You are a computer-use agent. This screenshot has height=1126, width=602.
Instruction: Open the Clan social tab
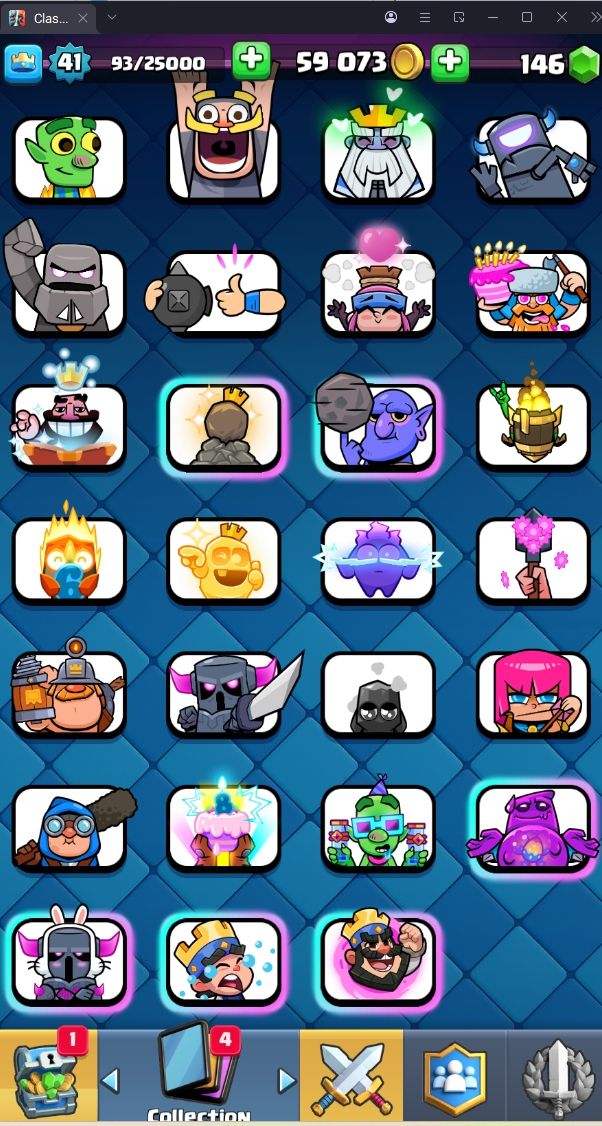(x=455, y=1078)
